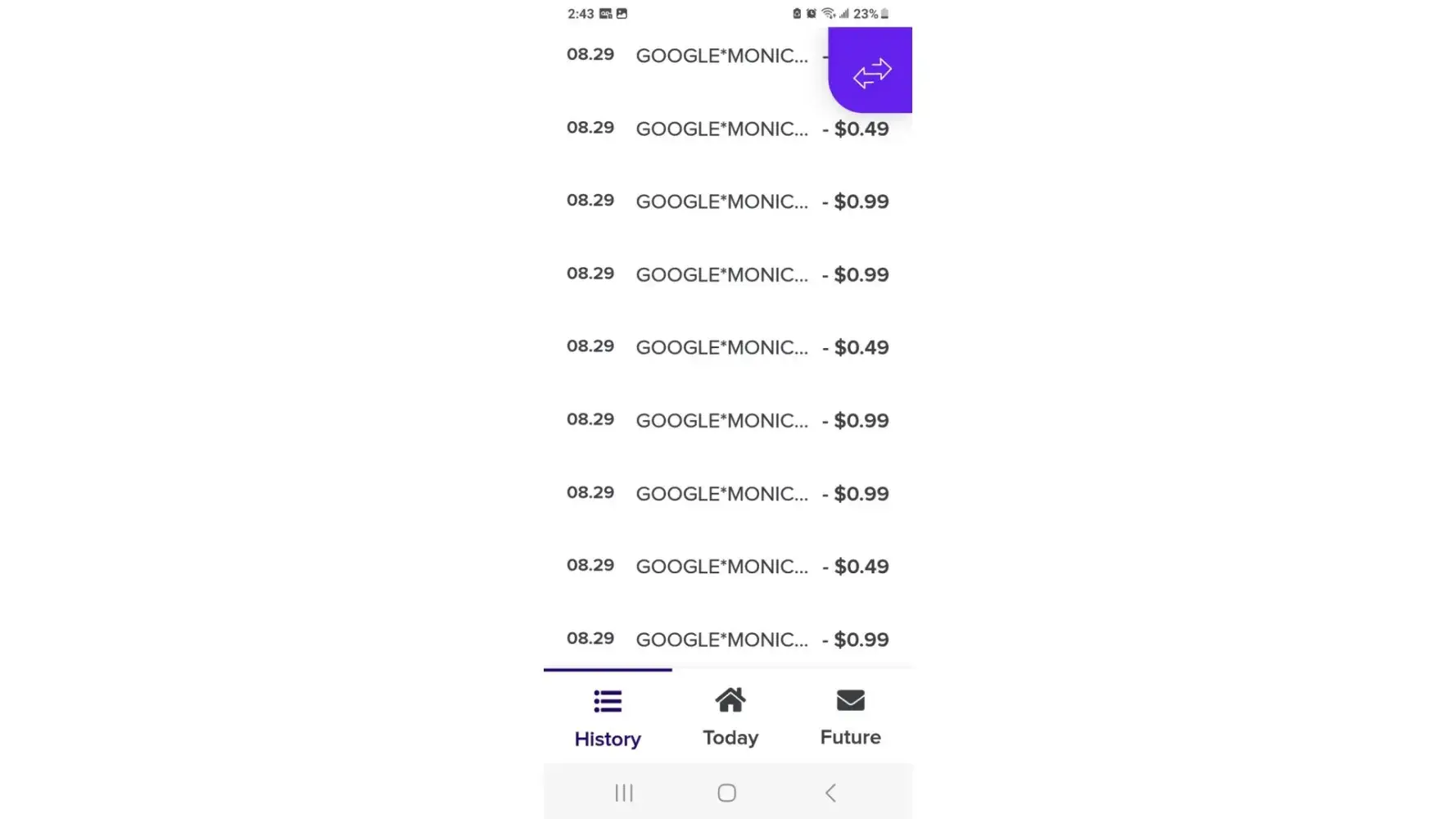Image resolution: width=1456 pixels, height=819 pixels.
Task: Switch to the Today tab
Action: 730,717
